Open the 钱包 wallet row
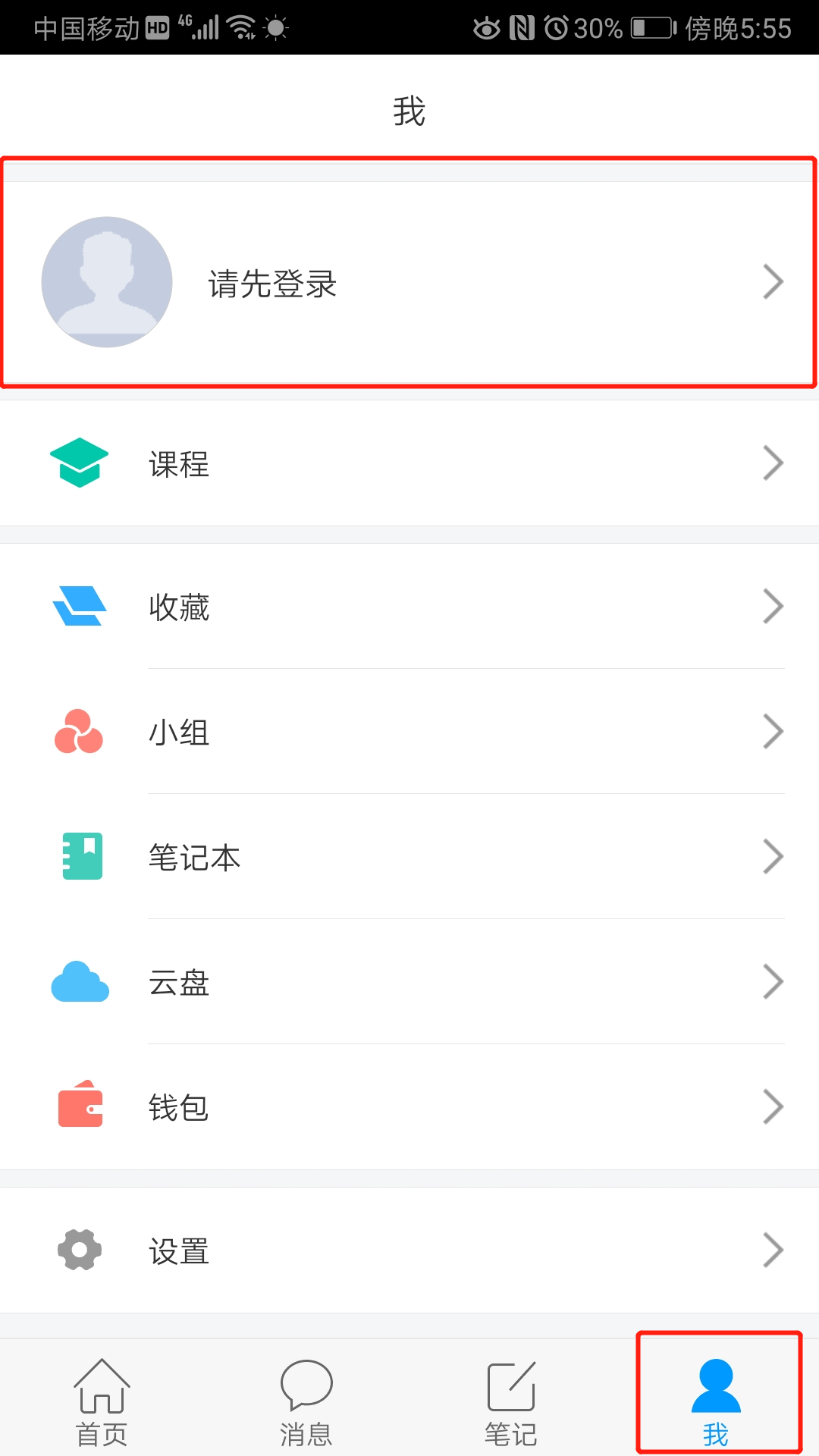The height and width of the screenshot is (1456, 819). click(x=409, y=1106)
